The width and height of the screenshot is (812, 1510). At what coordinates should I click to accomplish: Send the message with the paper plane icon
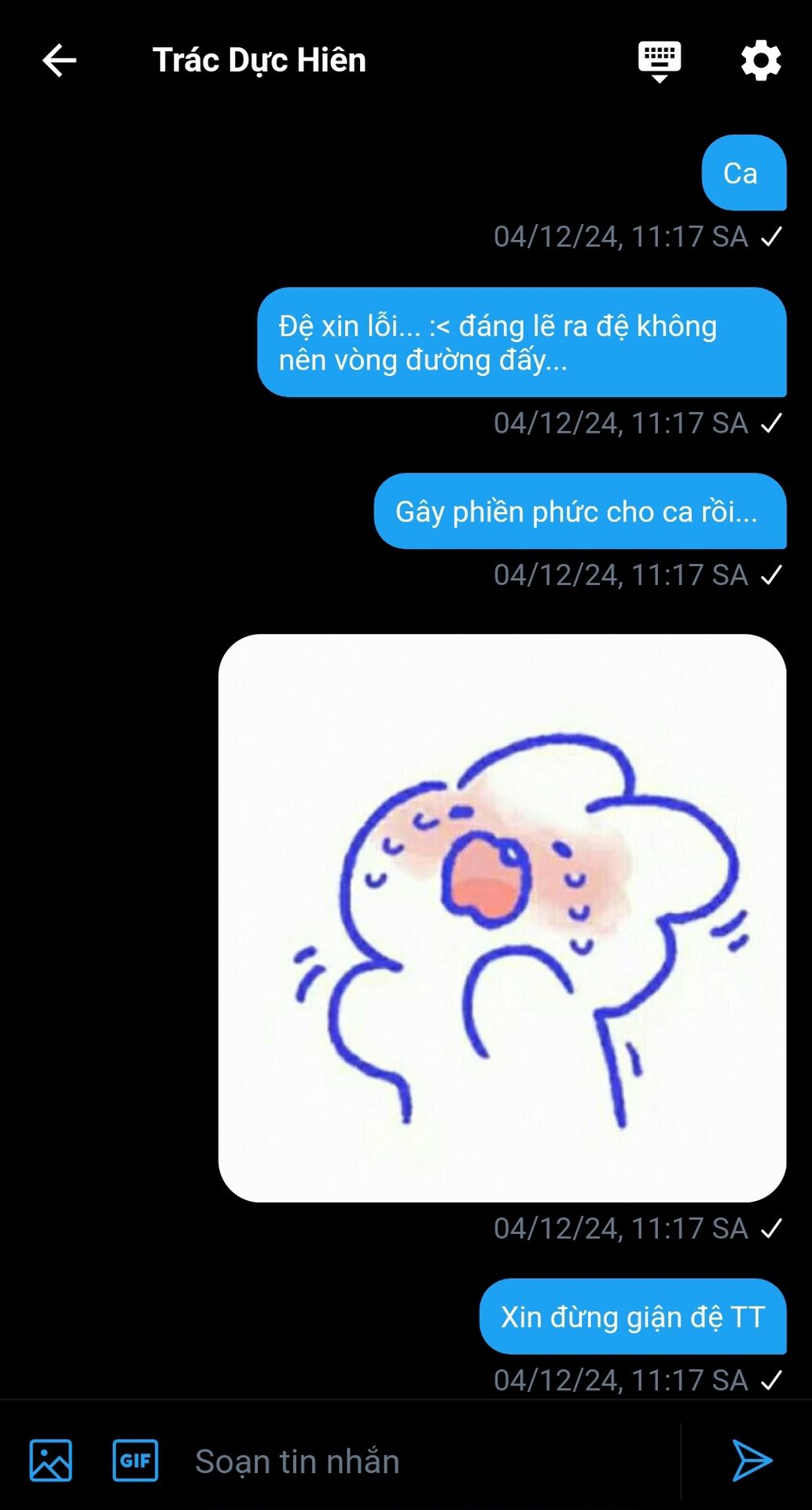tap(751, 1460)
